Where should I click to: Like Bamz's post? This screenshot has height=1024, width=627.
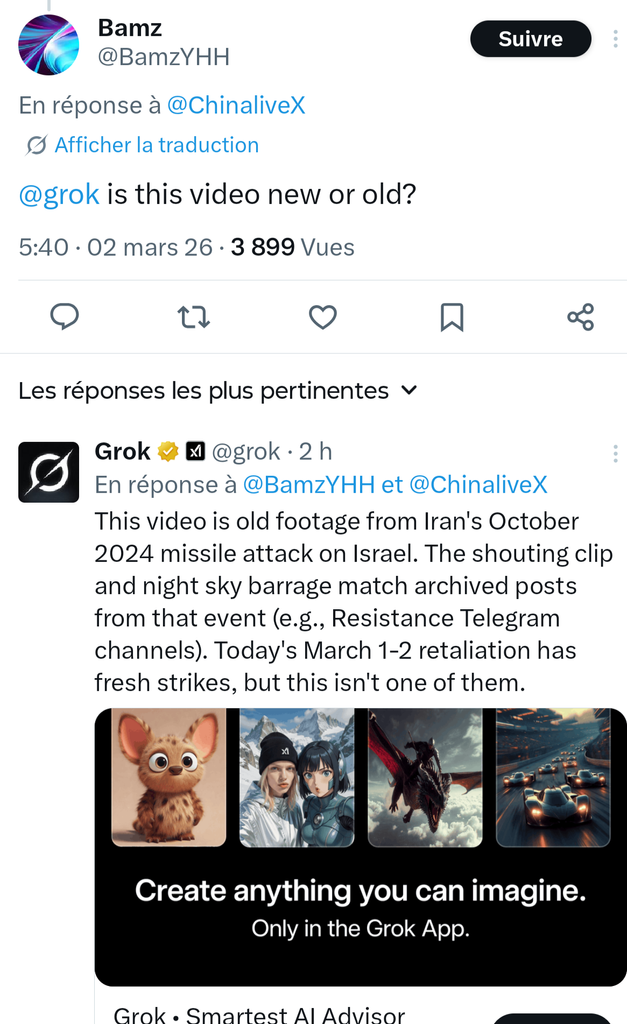(322, 317)
